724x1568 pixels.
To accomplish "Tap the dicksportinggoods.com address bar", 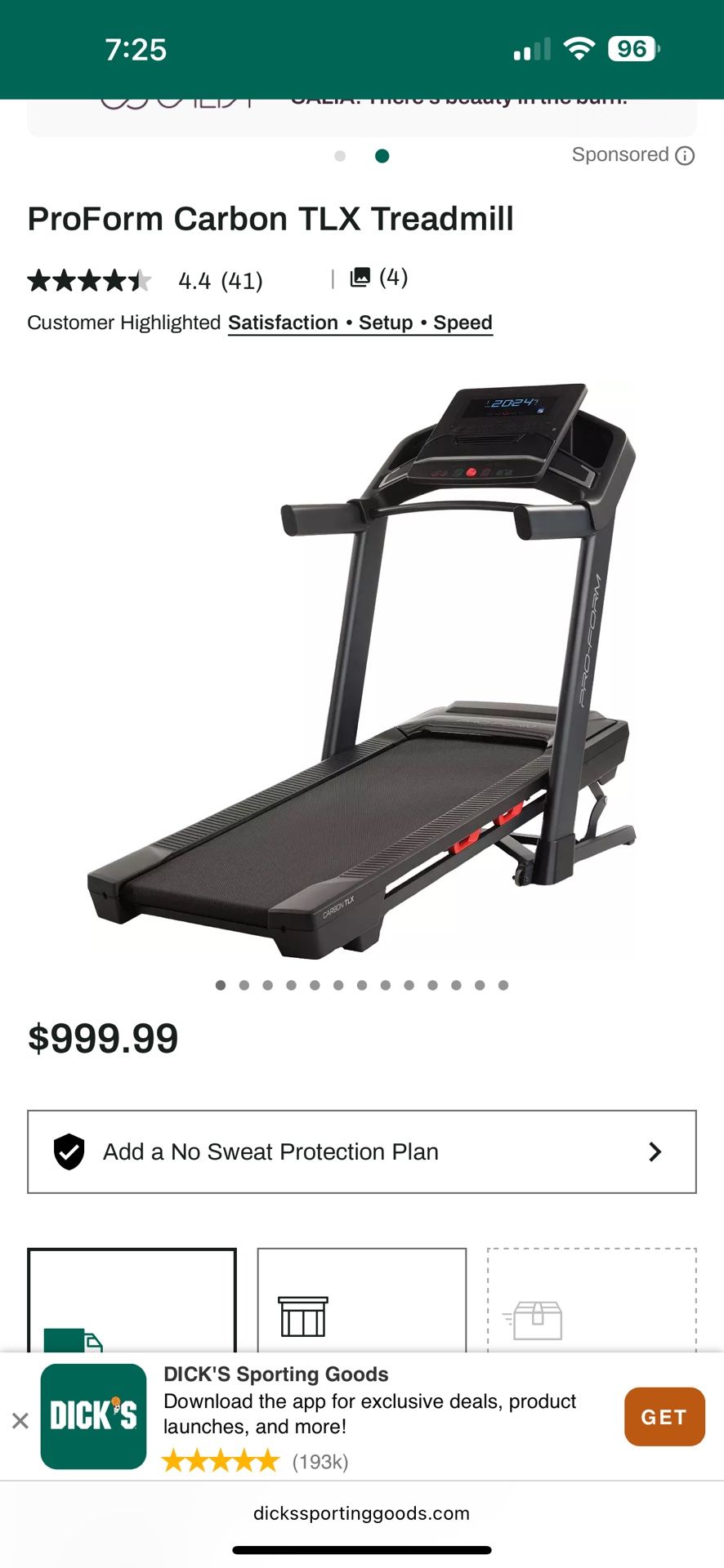I will coord(362,1512).
